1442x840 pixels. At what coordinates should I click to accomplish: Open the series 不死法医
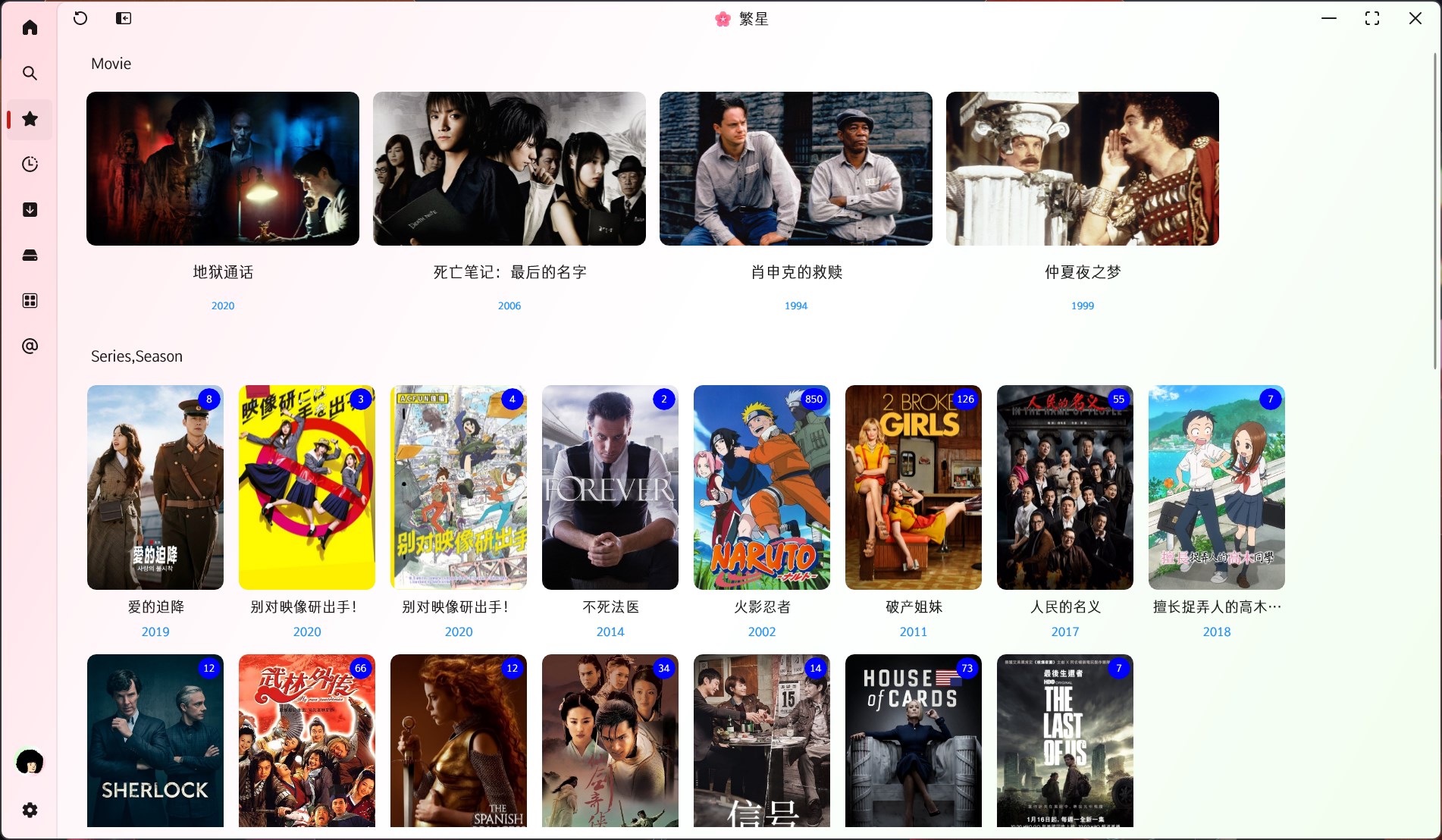coord(610,487)
